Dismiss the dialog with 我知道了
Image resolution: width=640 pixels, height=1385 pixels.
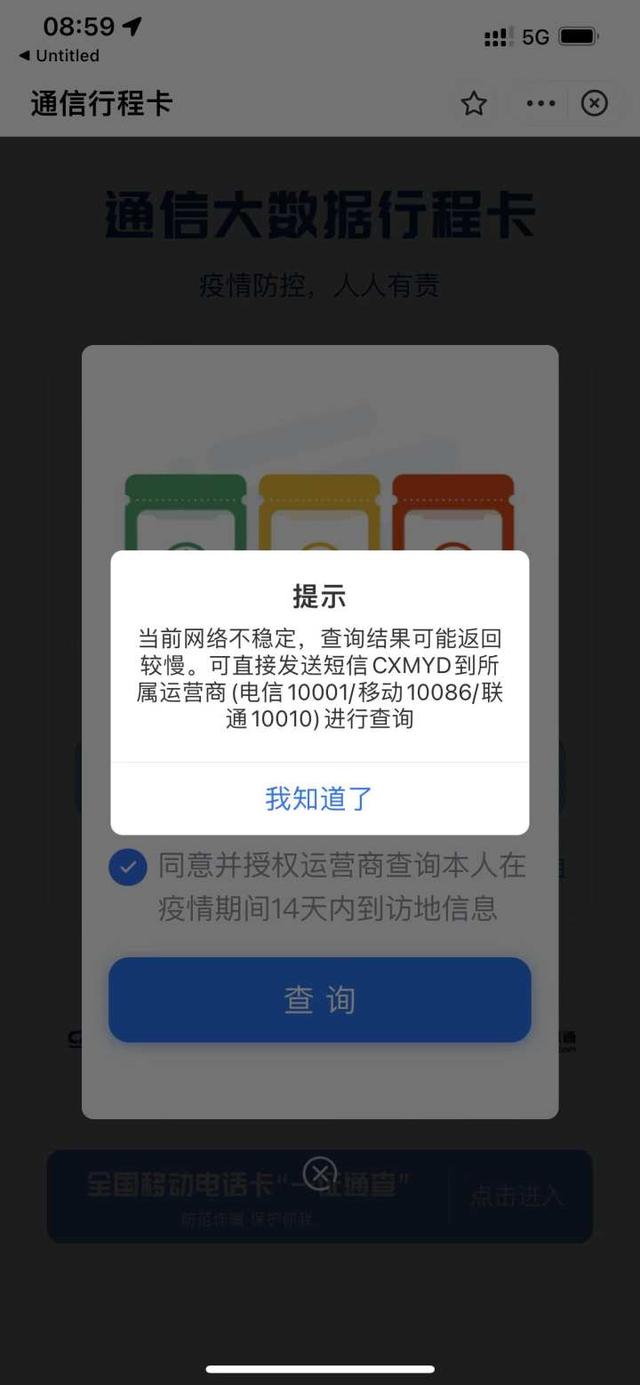pos(319,798)
